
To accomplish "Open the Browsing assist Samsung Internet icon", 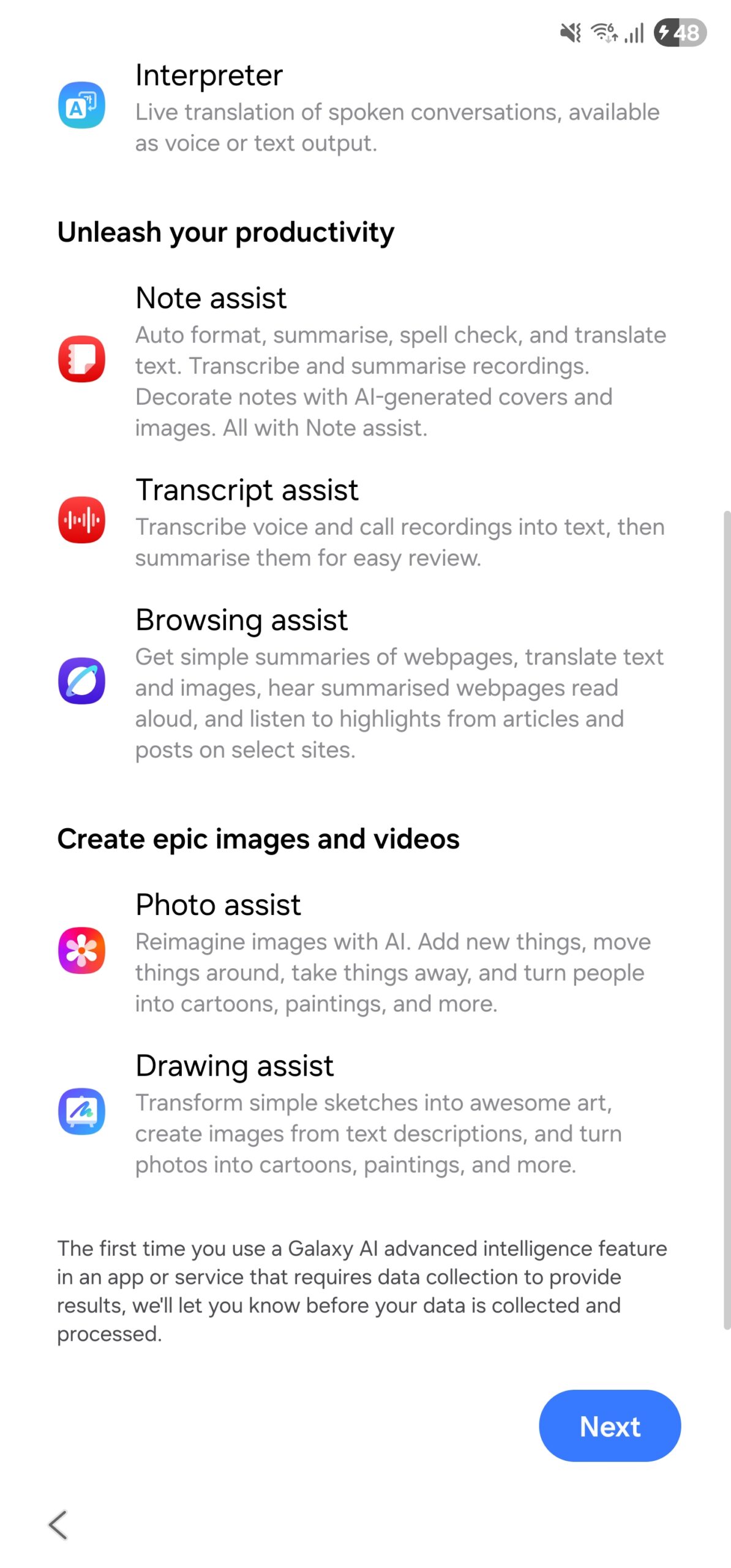I will [x=81, y=680].
